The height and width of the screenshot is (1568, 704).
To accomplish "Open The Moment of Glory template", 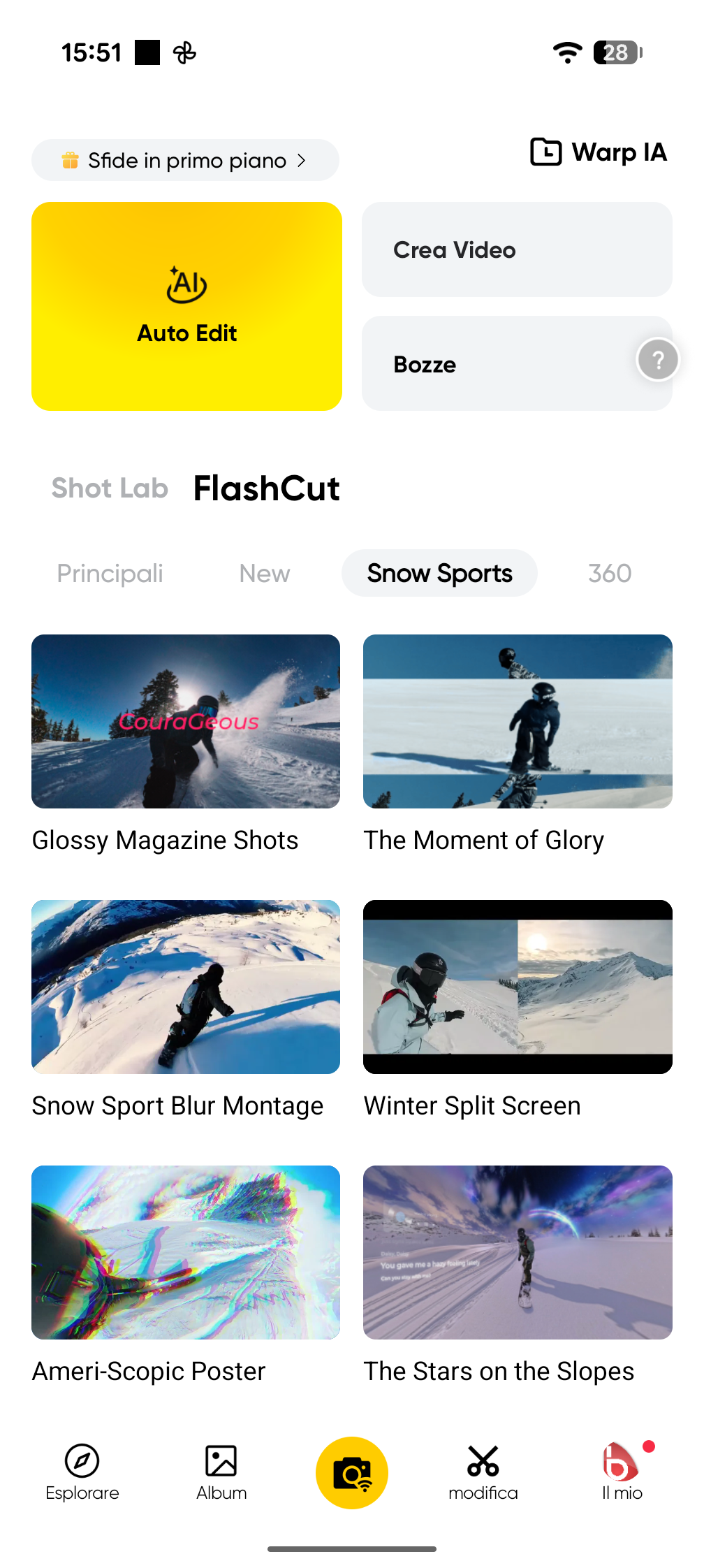I will click(518, 721).
